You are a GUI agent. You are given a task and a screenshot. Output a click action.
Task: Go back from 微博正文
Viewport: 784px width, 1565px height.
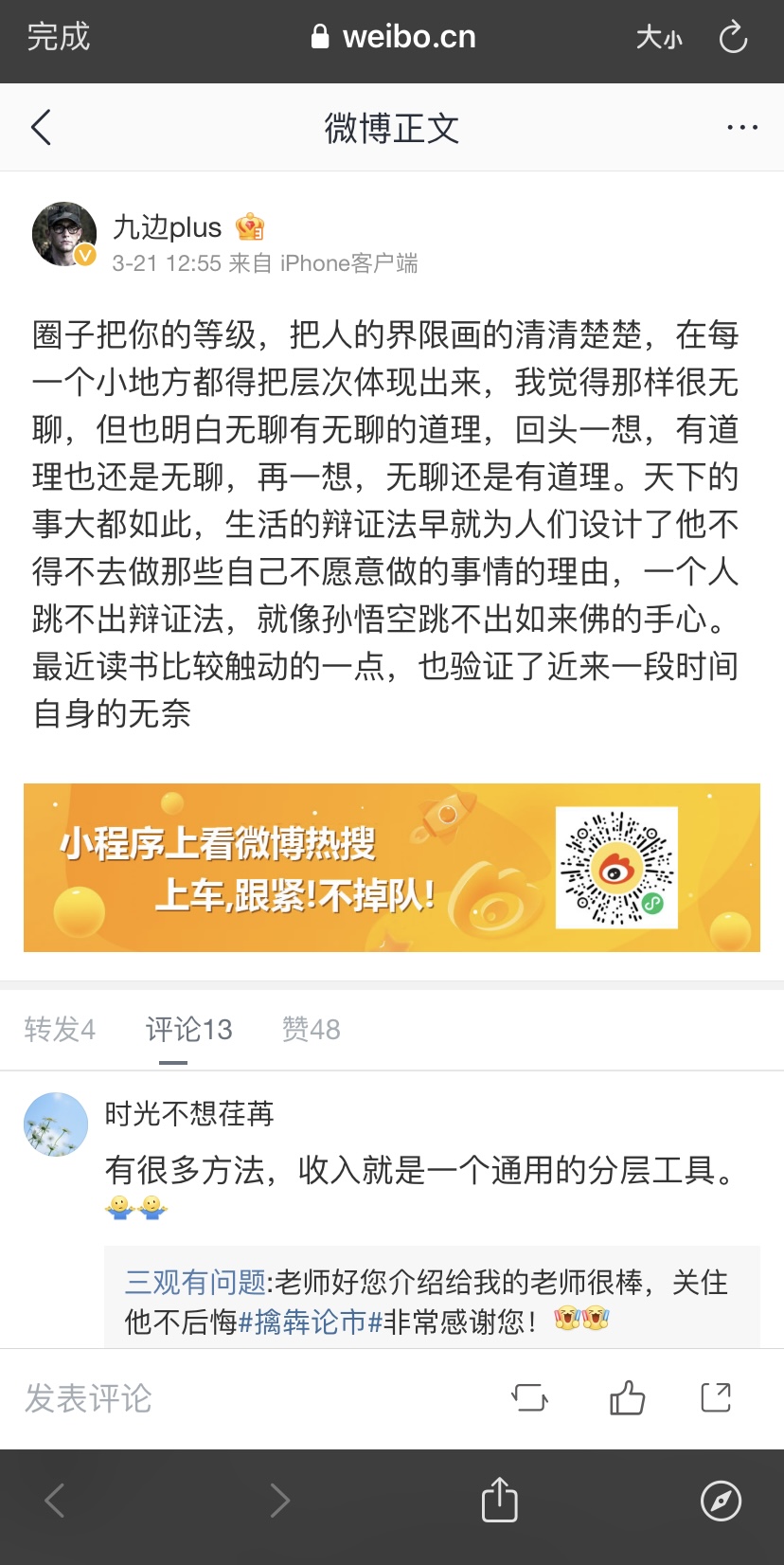tap(41, 127)
